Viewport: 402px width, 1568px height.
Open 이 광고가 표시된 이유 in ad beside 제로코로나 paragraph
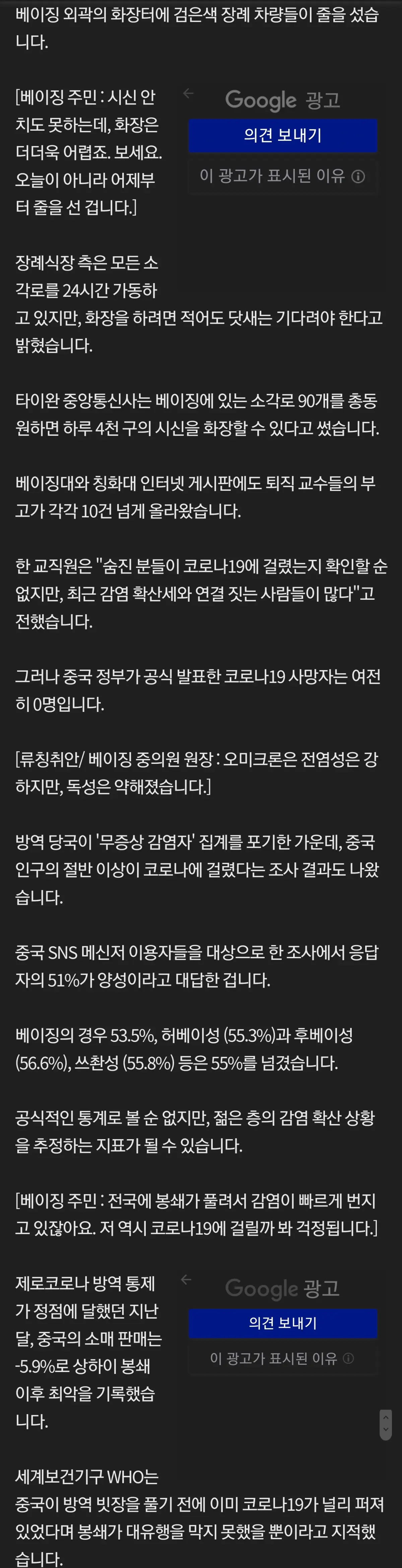[x=282, y=1359]
